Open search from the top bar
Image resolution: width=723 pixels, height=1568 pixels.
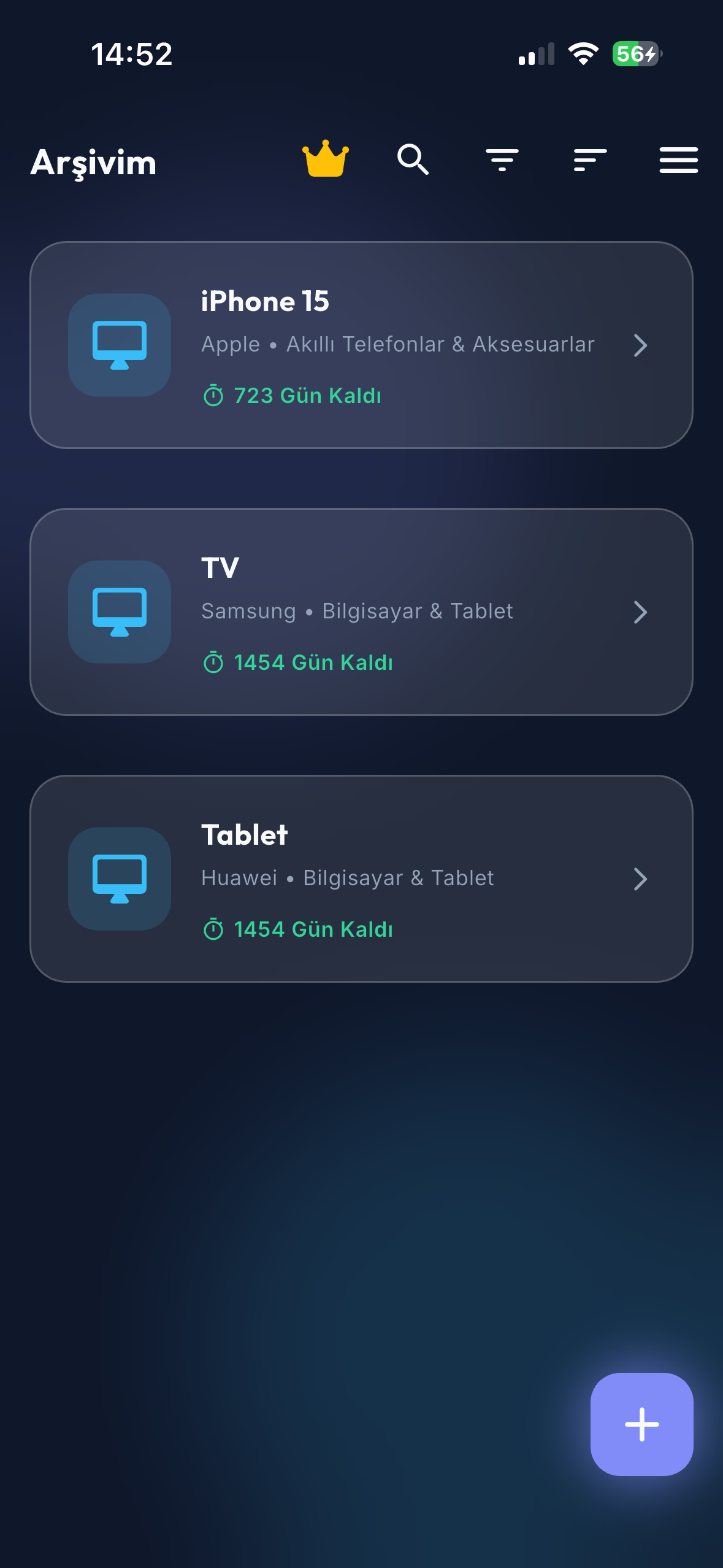(412, 159)
